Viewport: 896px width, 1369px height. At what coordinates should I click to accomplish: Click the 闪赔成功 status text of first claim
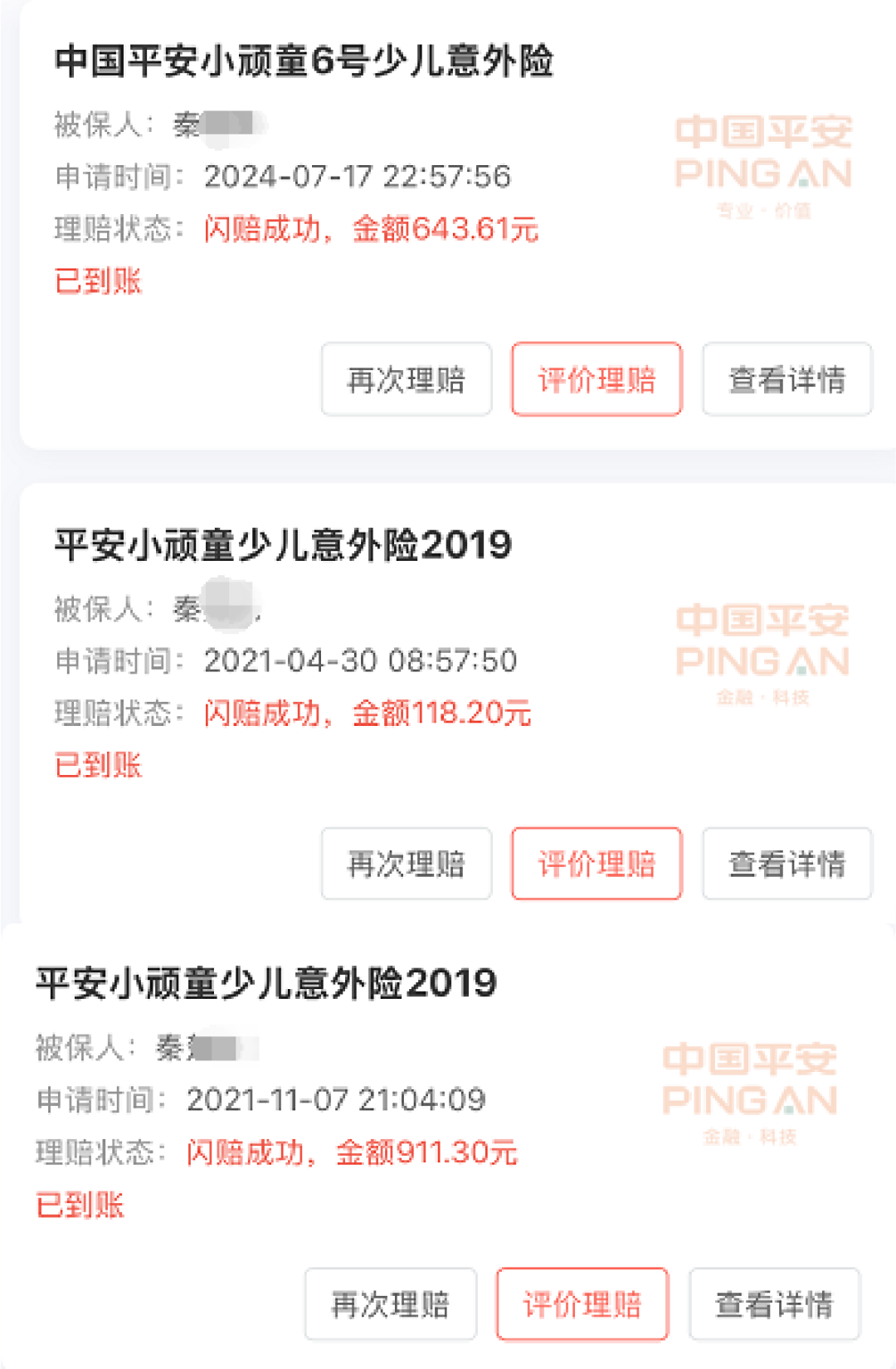369,232
